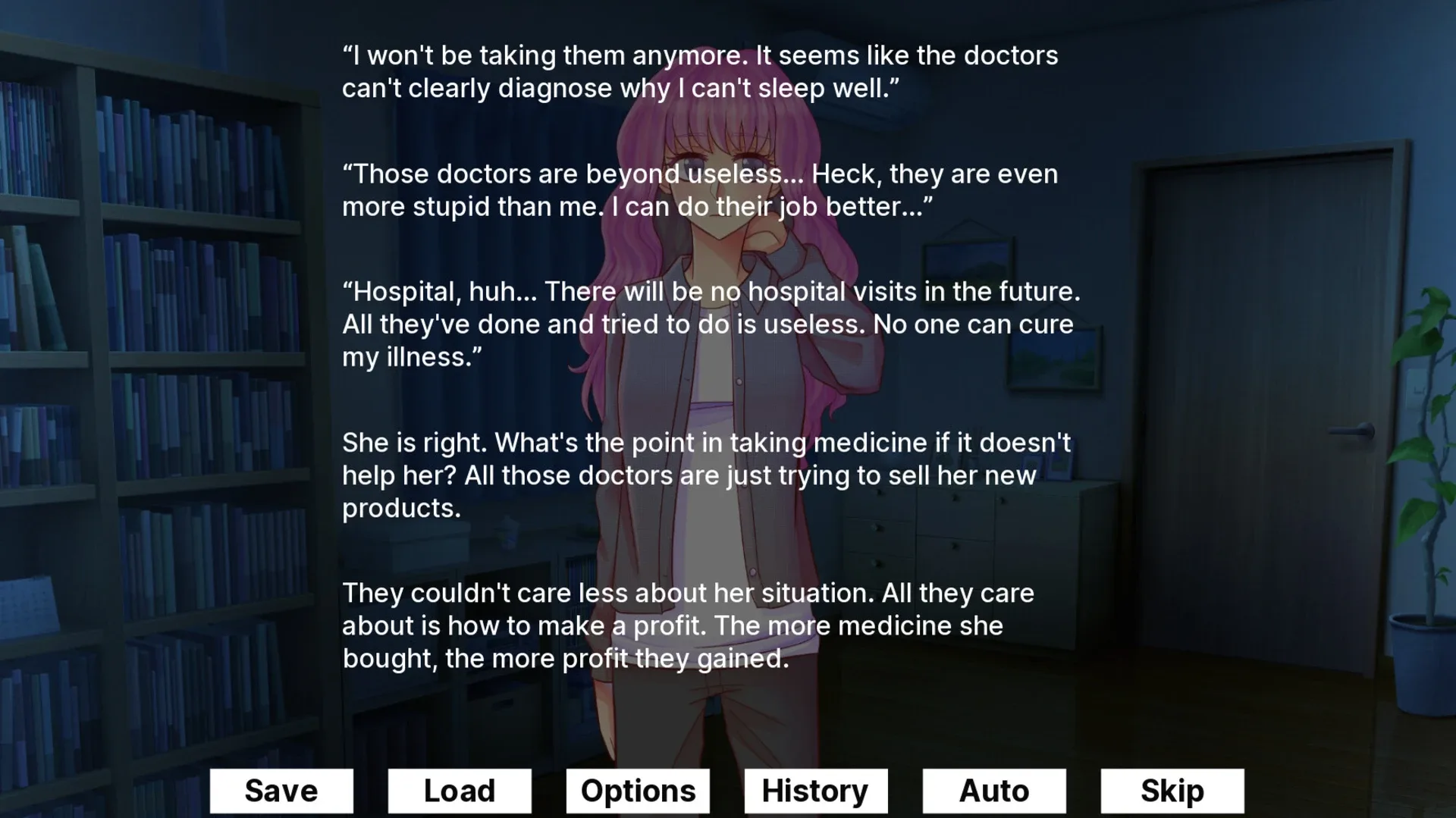The height and width of the screenshot is (818, 1456).
Task: Tap the Save button
Action: click(281, 791)
